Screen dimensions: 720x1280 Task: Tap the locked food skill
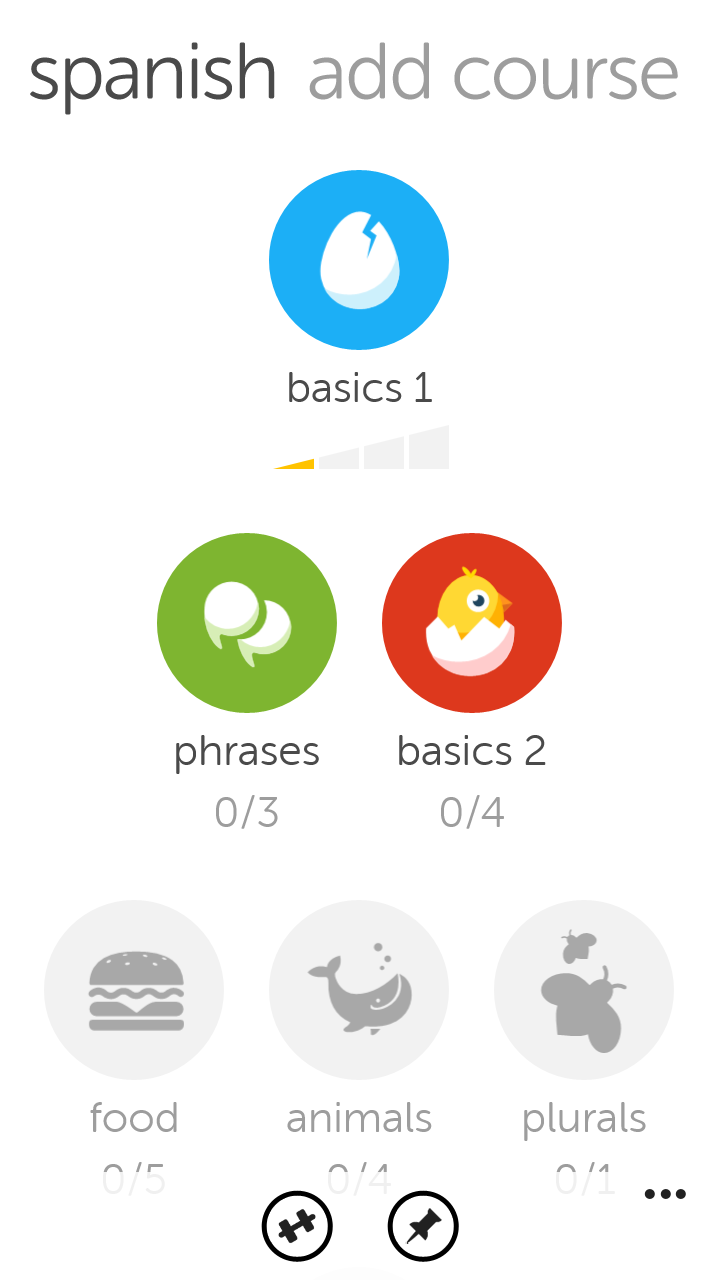coord(134,989)
